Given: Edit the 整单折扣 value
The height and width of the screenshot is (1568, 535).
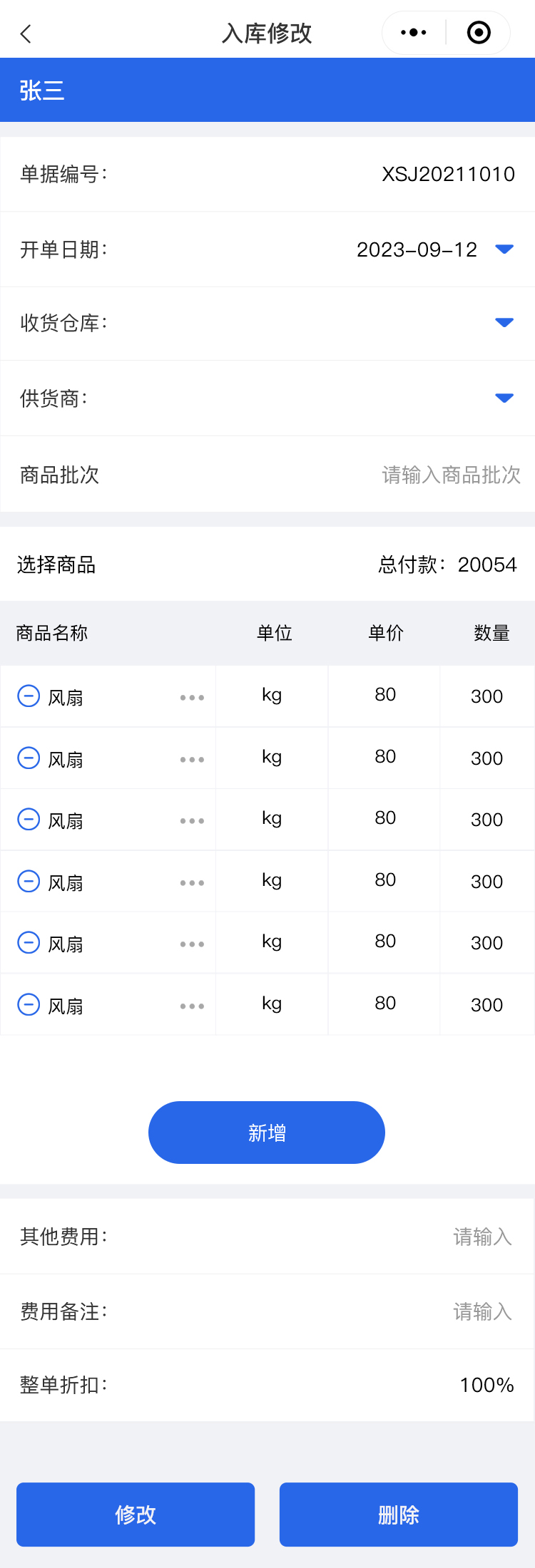Looking at the screenshot, I should (486, 1385).
